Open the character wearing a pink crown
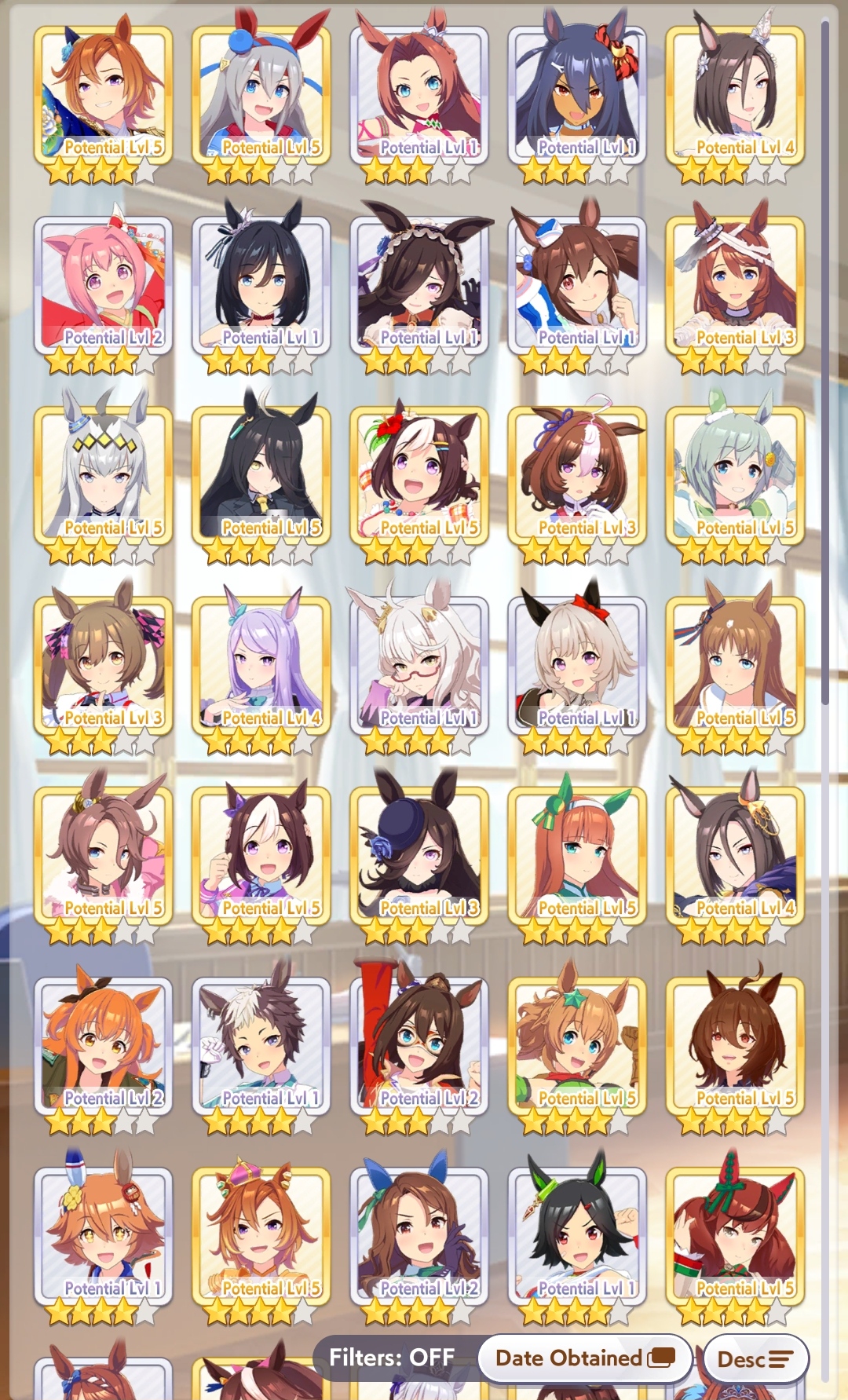 coord(261,1237)
